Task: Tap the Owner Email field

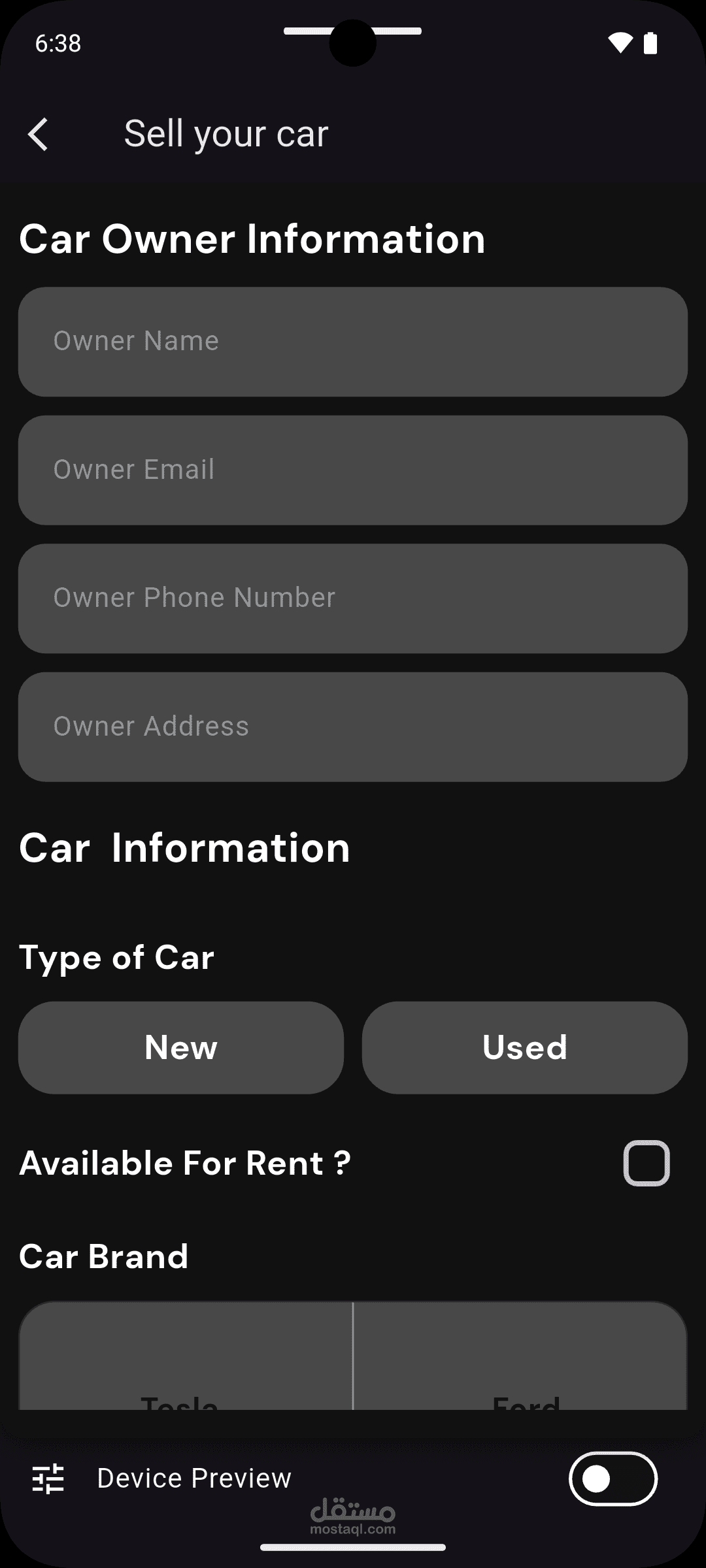Action: (x=353, y=470)
